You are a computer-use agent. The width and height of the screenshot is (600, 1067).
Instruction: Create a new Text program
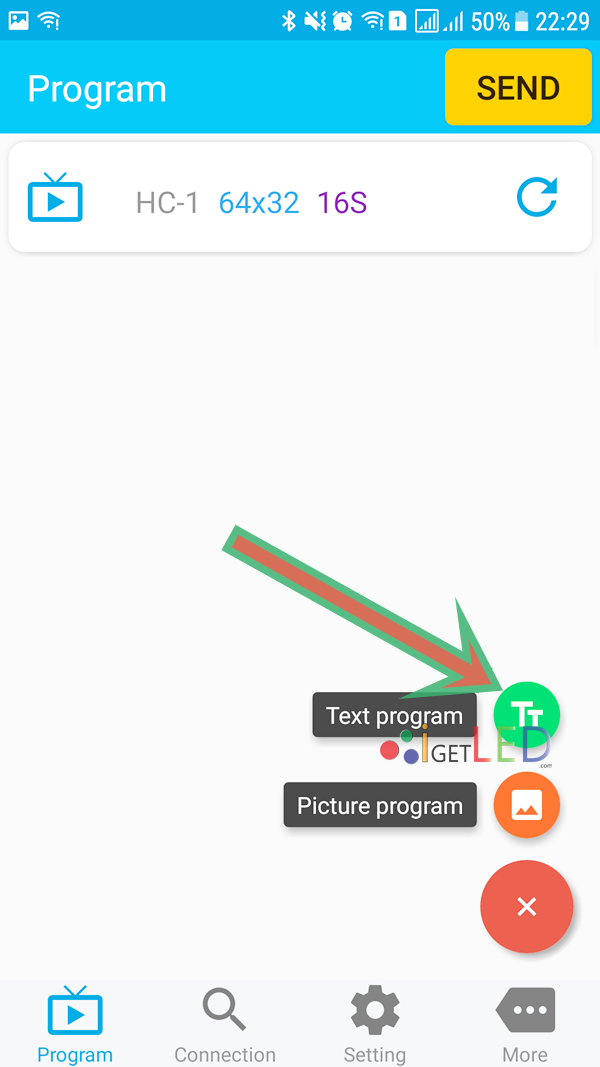527,715
